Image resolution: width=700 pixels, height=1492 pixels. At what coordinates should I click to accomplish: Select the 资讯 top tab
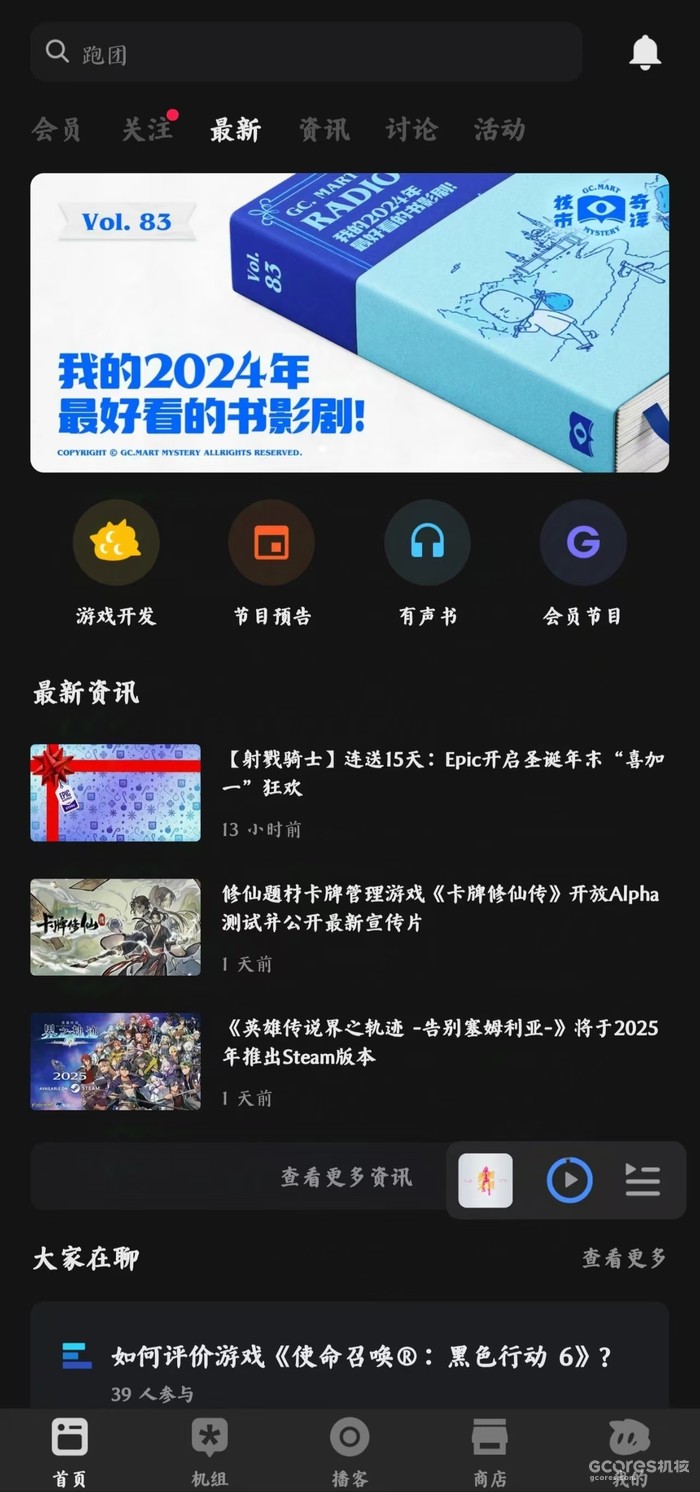point(324,129)
